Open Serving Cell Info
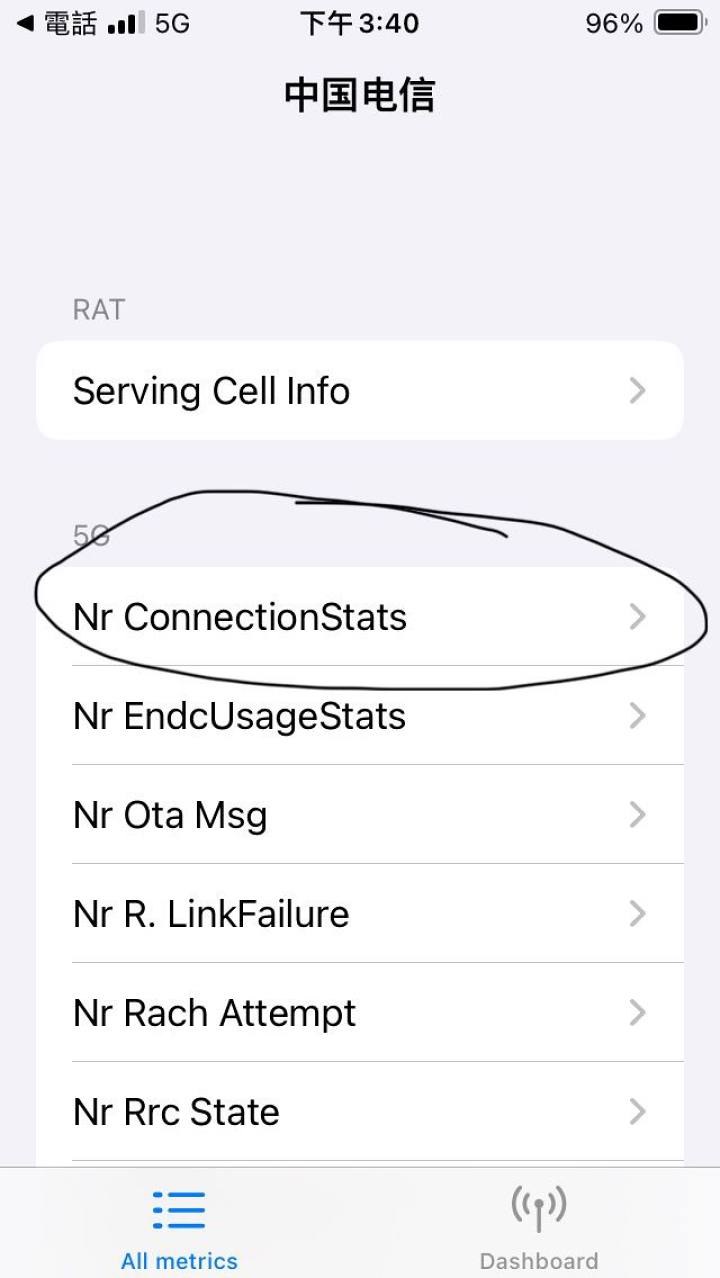720x1278 pixels. 360,391
